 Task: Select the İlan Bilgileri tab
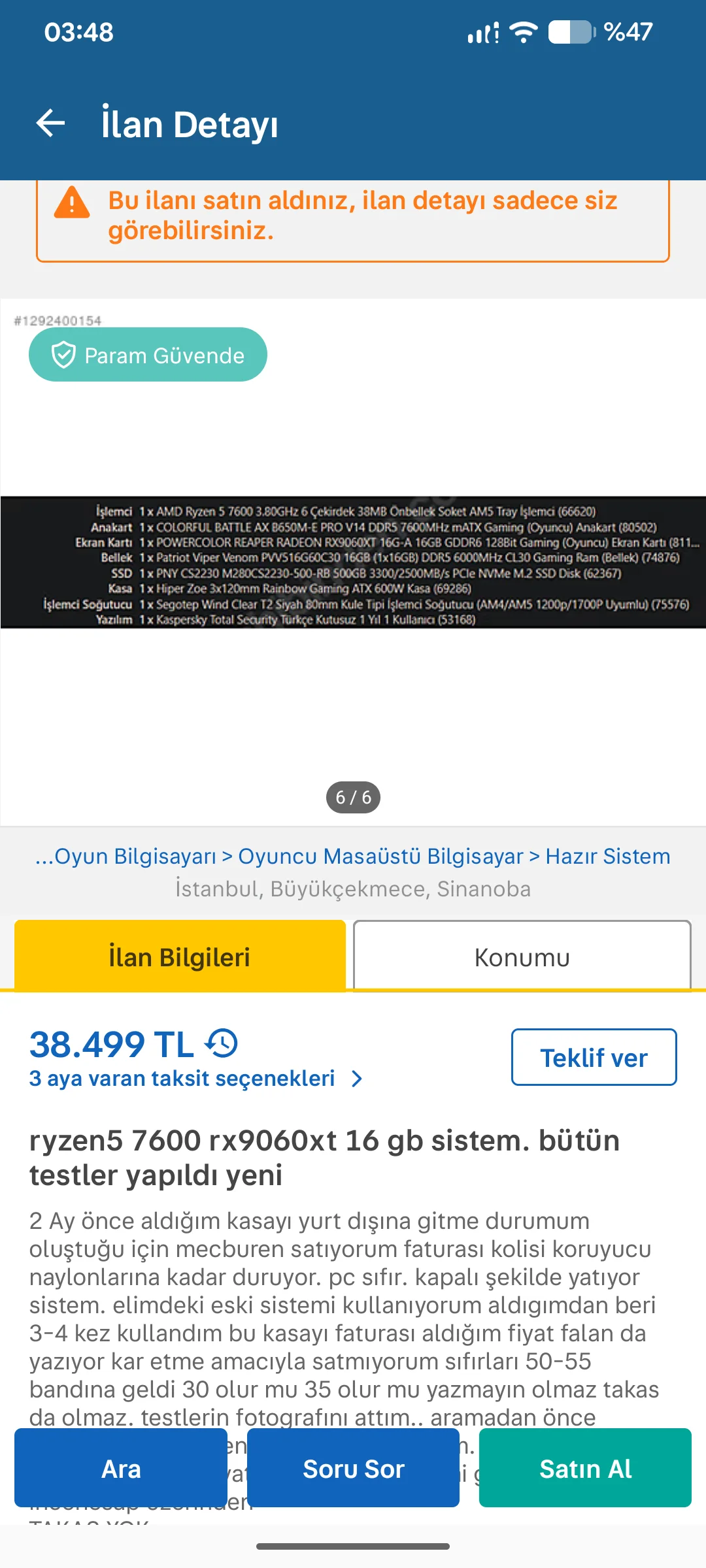(180, 957)
